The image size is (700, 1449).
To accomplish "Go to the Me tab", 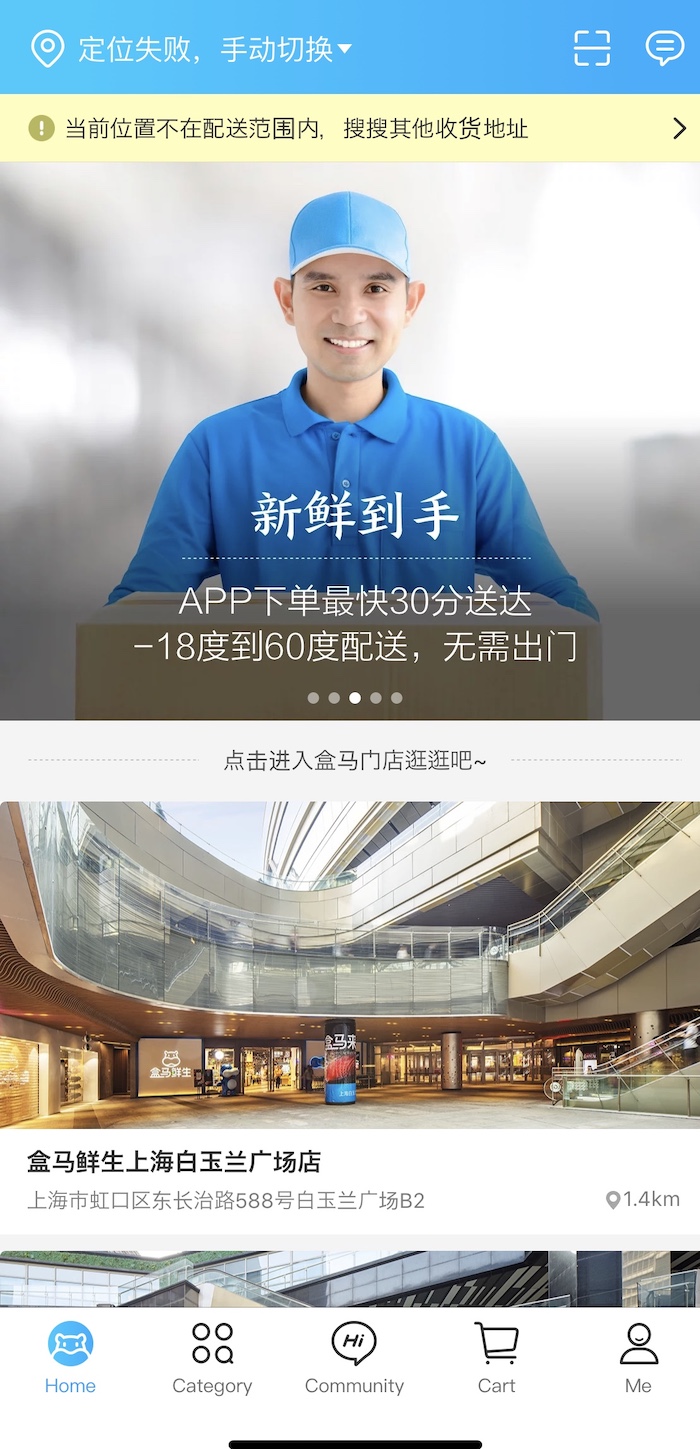I will tap(638, 1358).
